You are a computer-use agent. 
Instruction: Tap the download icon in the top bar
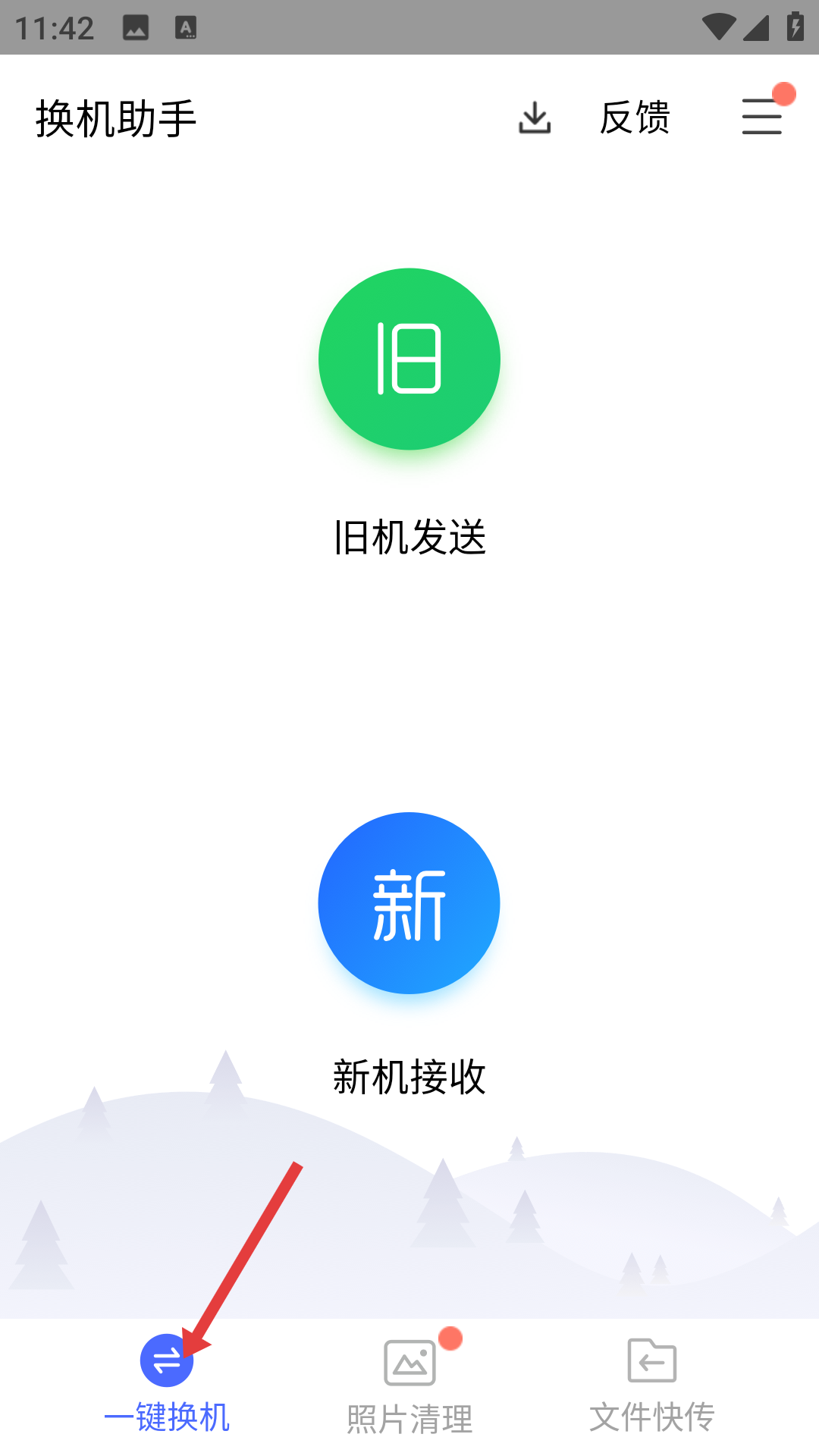[535, 118]
